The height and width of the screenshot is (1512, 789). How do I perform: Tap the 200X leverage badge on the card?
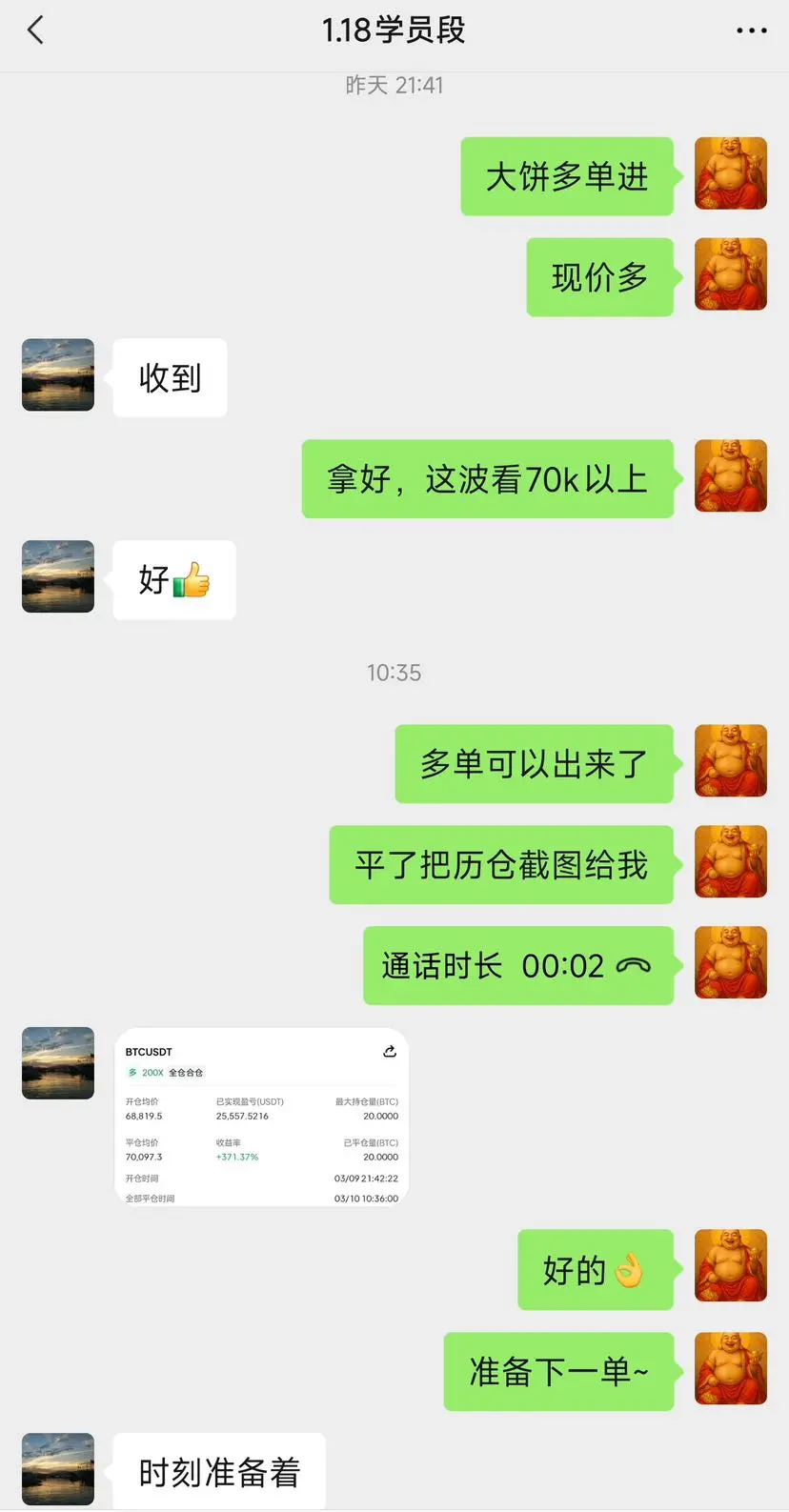pos(152,1072)
